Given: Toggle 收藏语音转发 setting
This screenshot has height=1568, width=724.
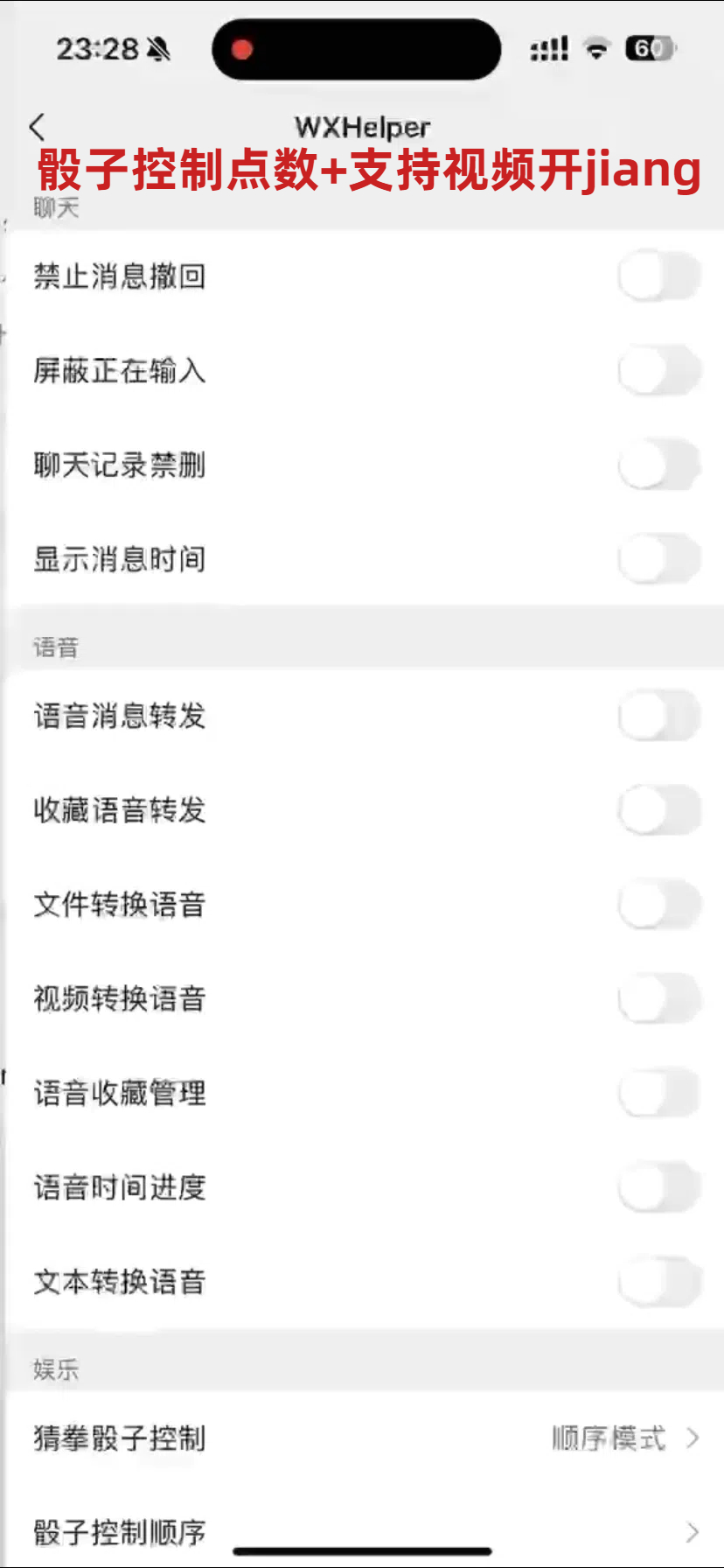Looking at the screenshot, I should 660,810.
